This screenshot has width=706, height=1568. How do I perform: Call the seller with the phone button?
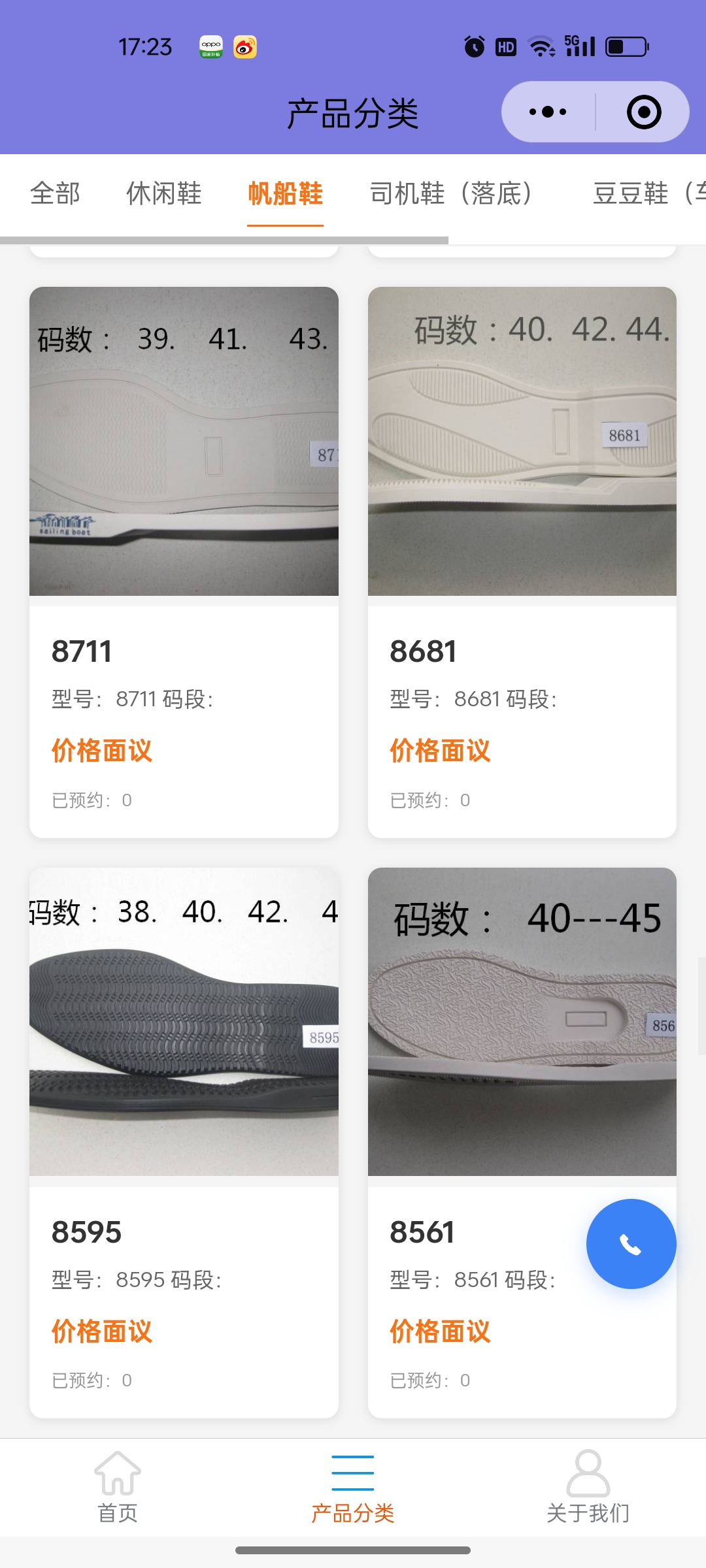tap(631, 1244)
